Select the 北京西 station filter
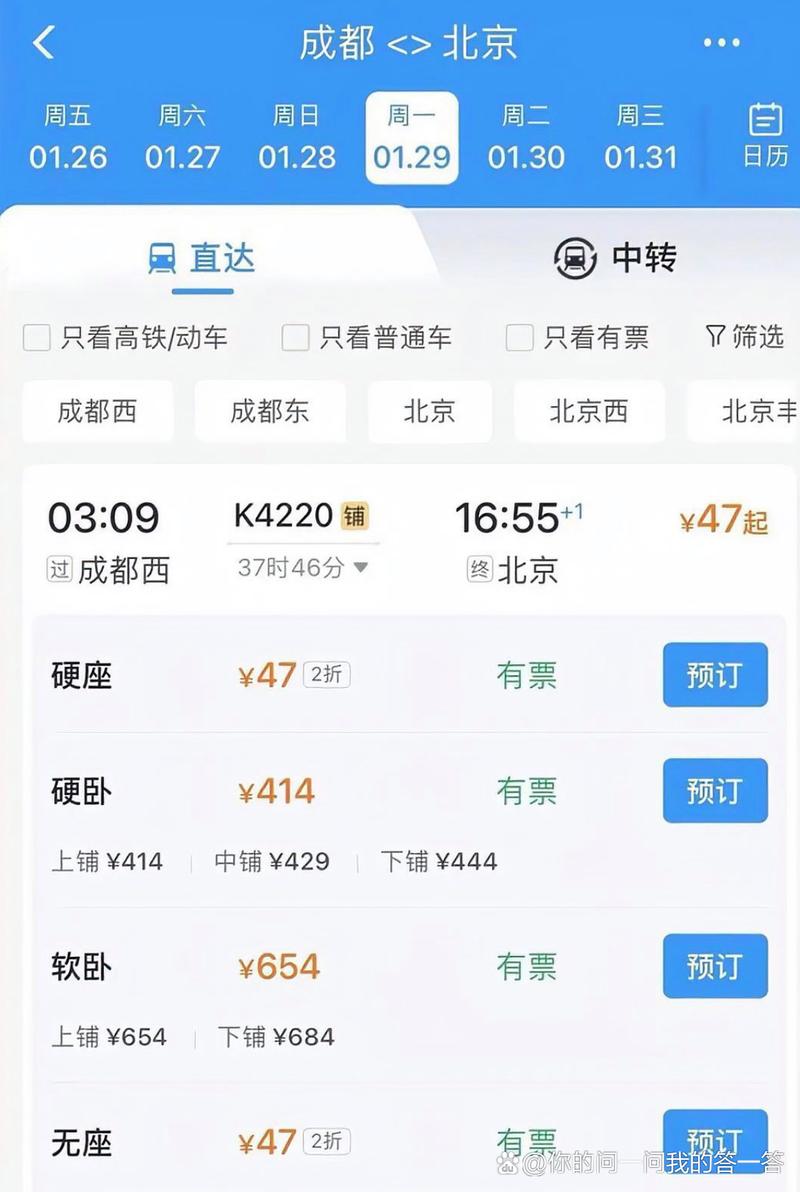800x1192 pixels. [x=588, y=411]
